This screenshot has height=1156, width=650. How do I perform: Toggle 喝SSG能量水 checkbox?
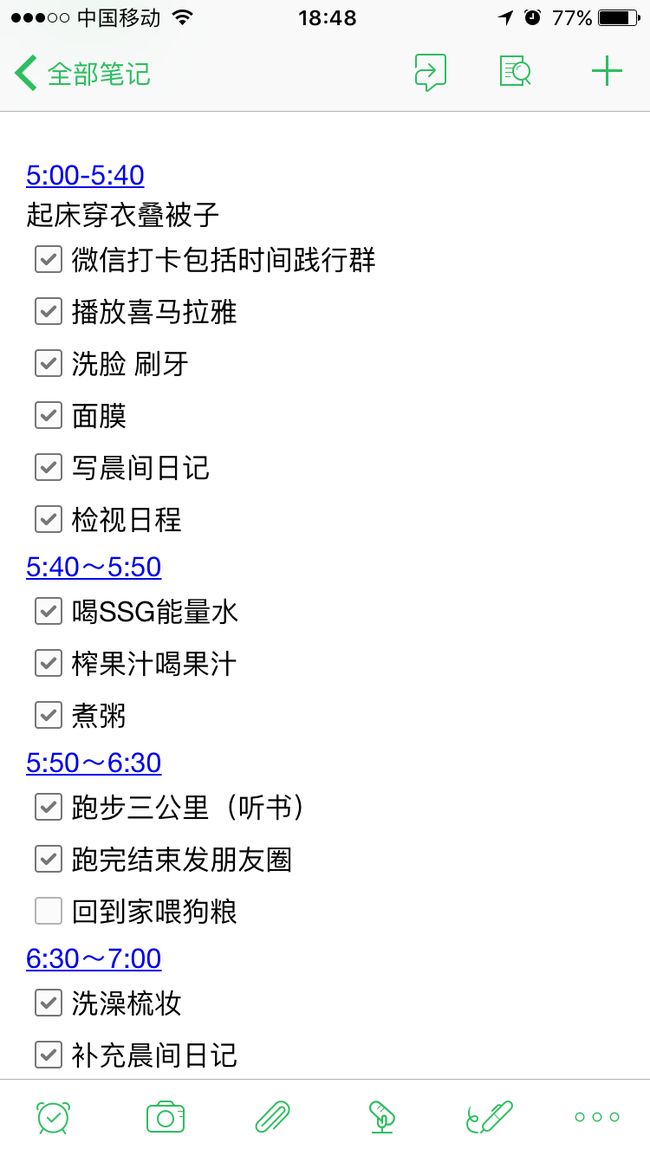[x=49, y=612]
